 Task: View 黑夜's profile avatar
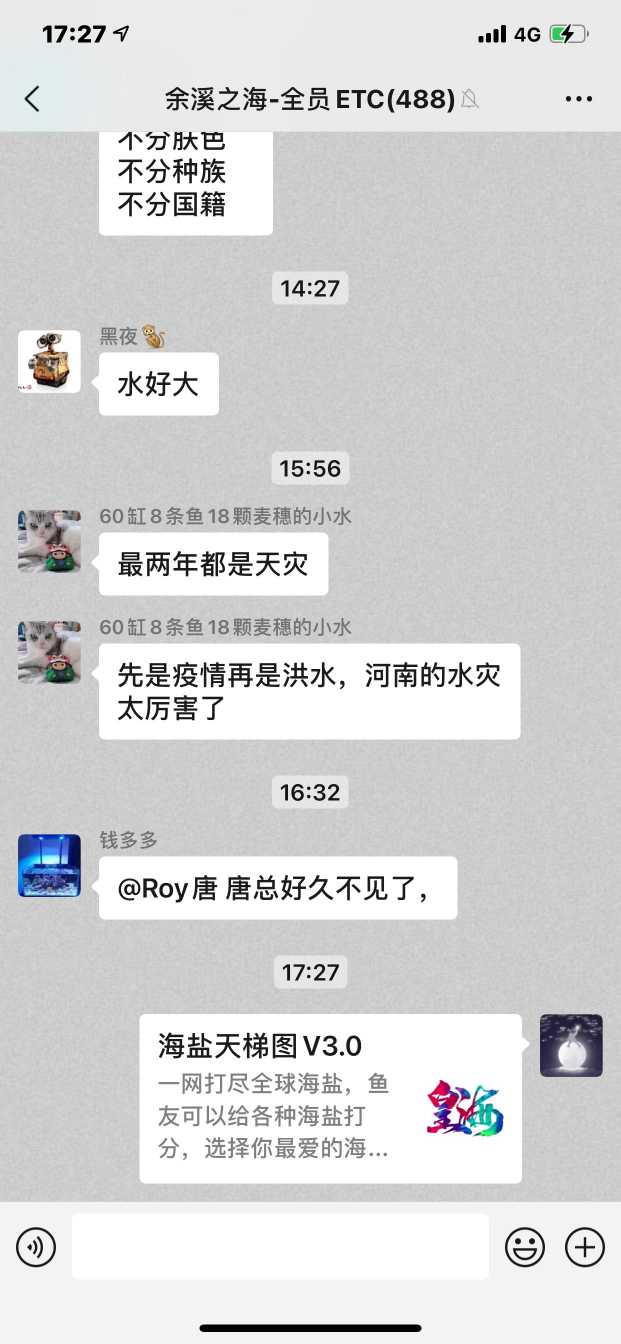[x=49, y=362]
